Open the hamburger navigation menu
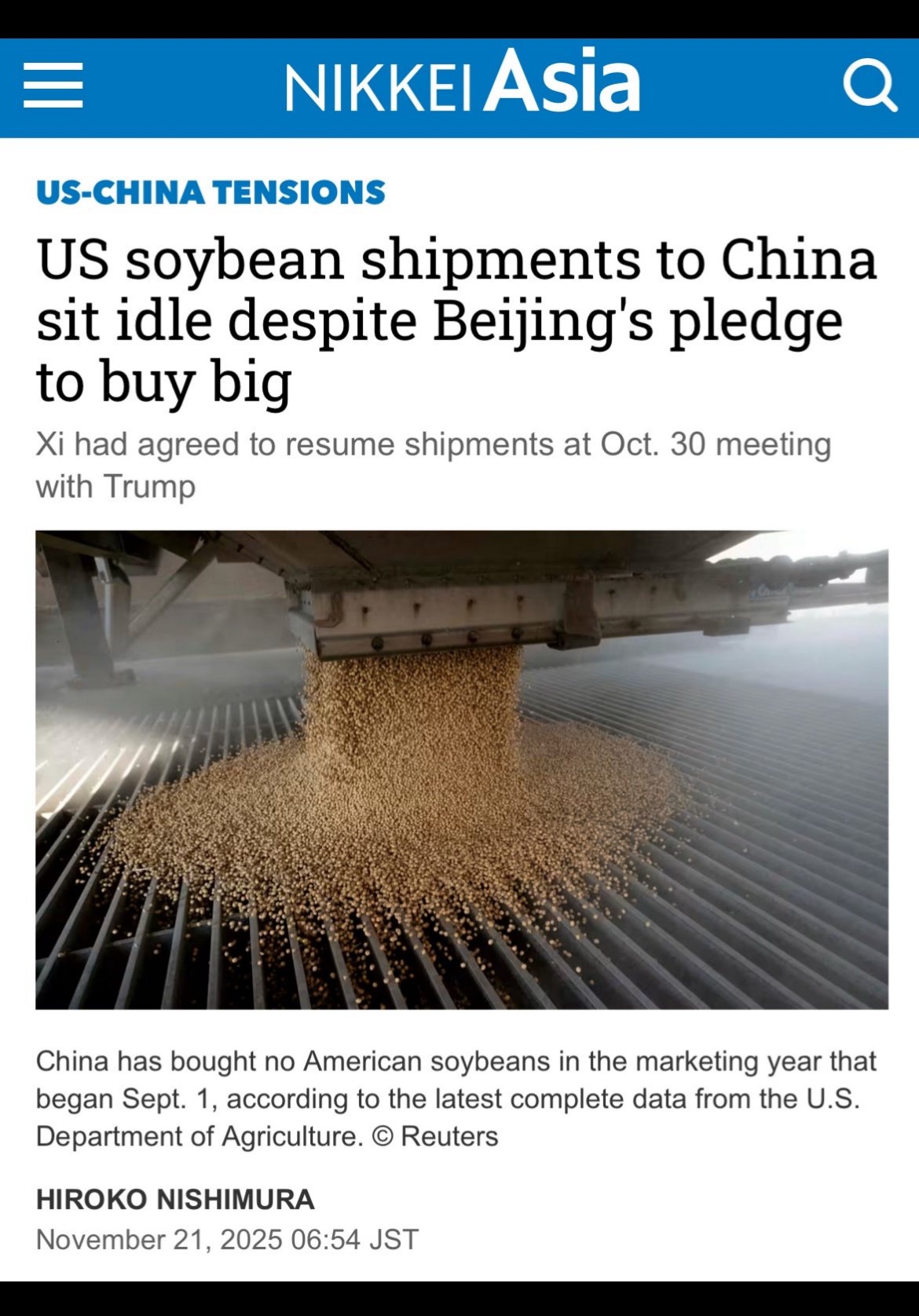Viewport: 919px width, 1316px height. (53, 86)
